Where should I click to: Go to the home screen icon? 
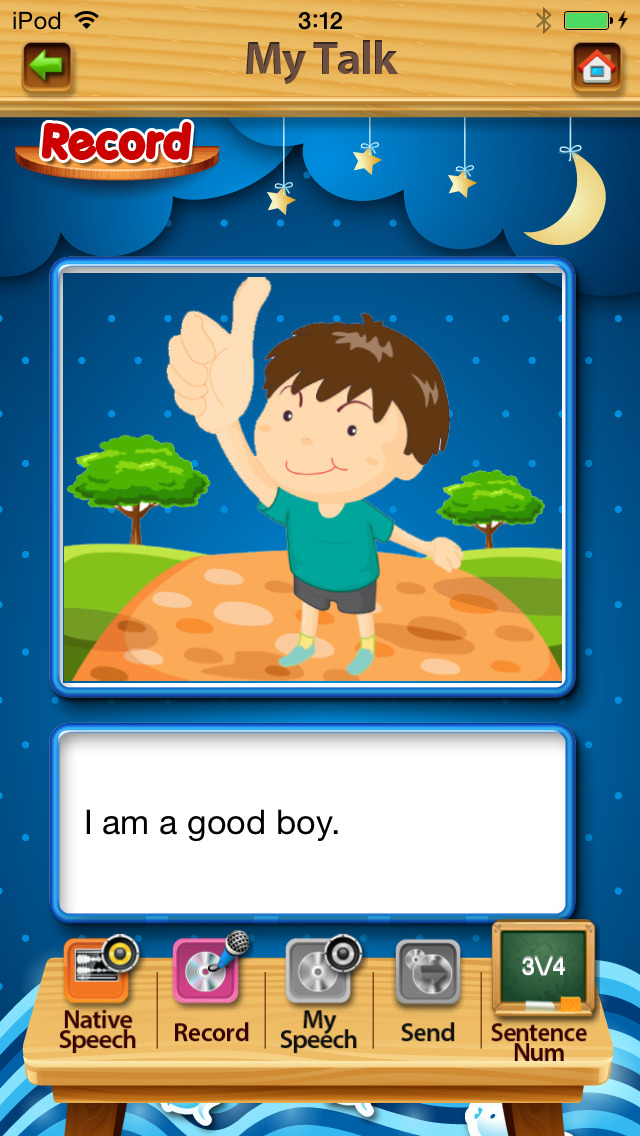[x=597, y=67]
